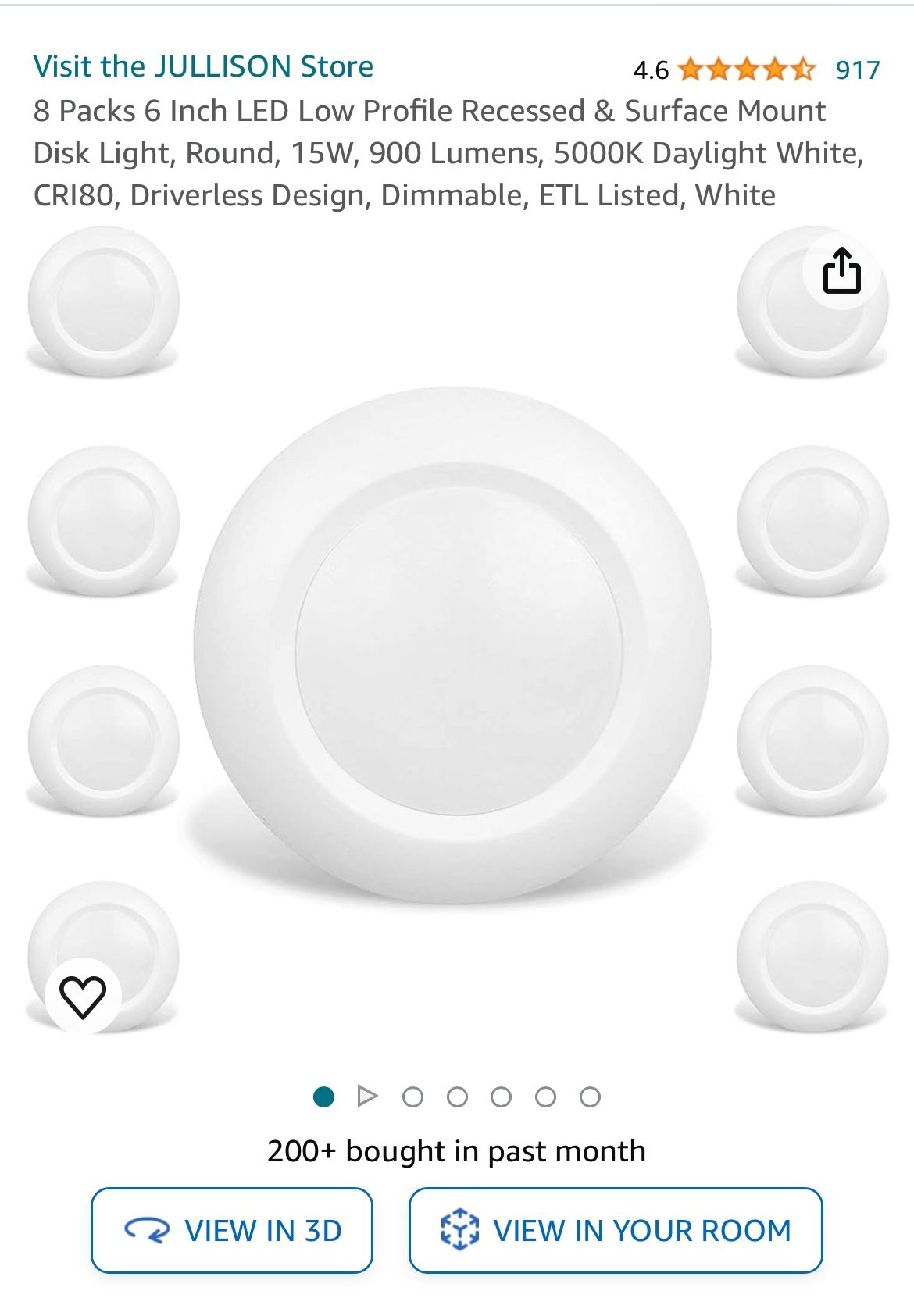Screen dimensions: 914x1316
Task: Jump to the product video indicator
Action: coord(367,1097)
